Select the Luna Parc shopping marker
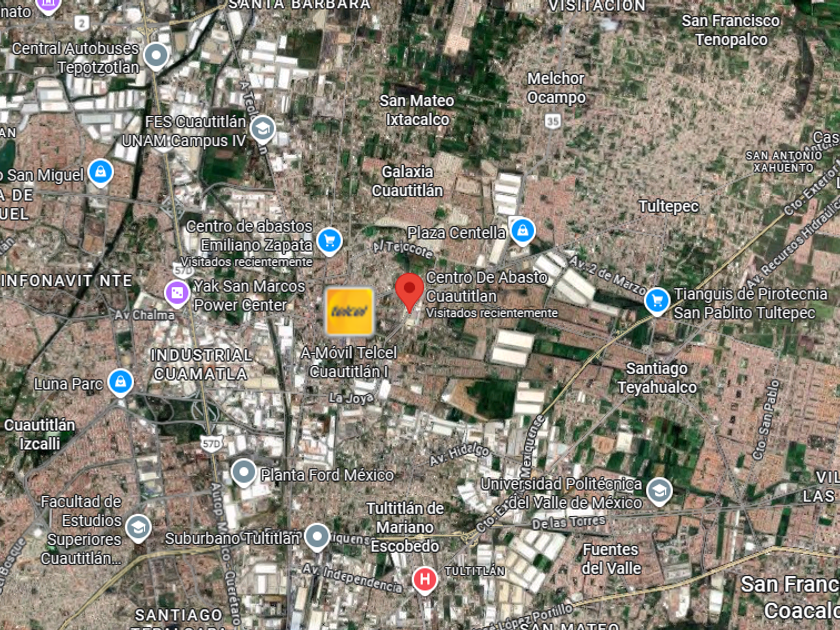This screenshot has height=630, width=840. point(121,381)
